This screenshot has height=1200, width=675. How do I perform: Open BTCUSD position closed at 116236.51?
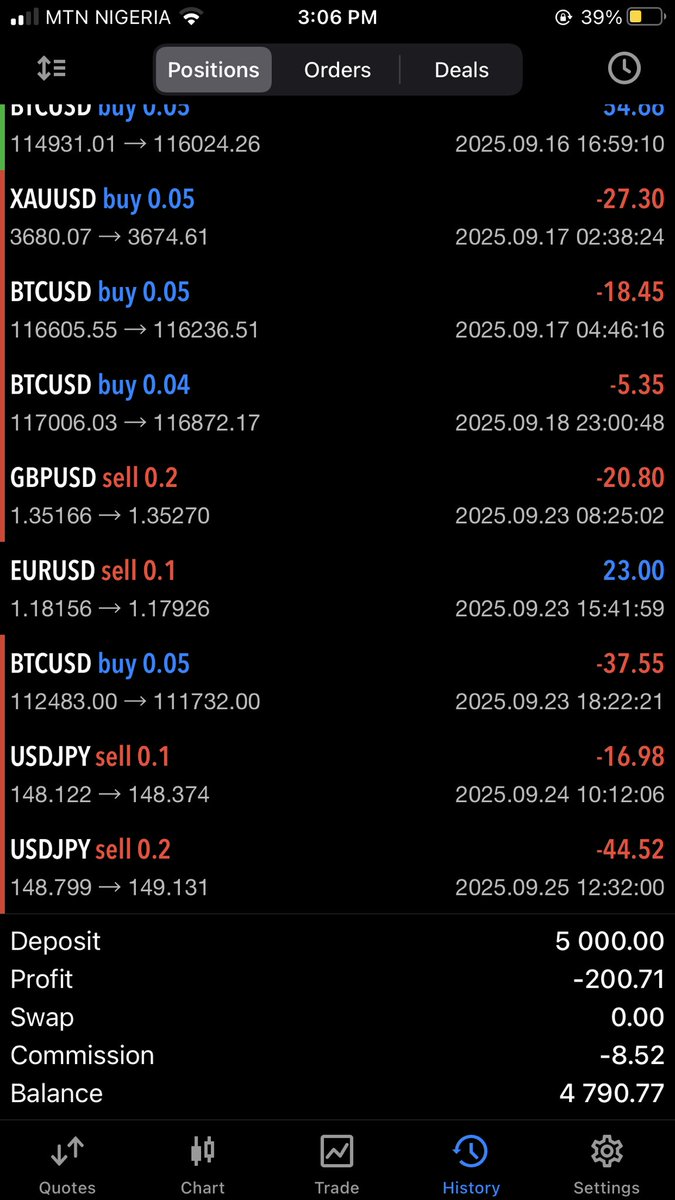(337, 310)
